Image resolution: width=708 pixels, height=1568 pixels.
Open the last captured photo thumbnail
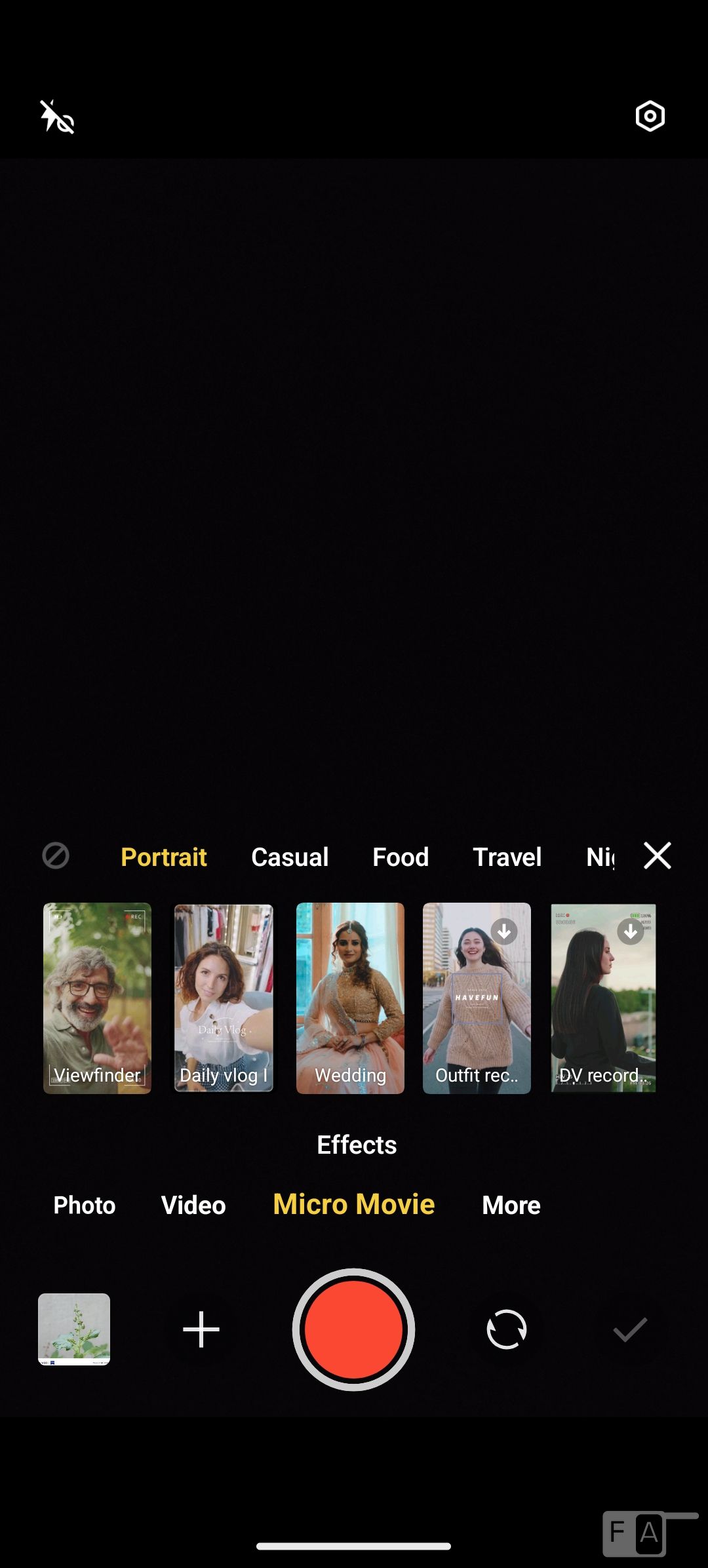click(74, 1329)
